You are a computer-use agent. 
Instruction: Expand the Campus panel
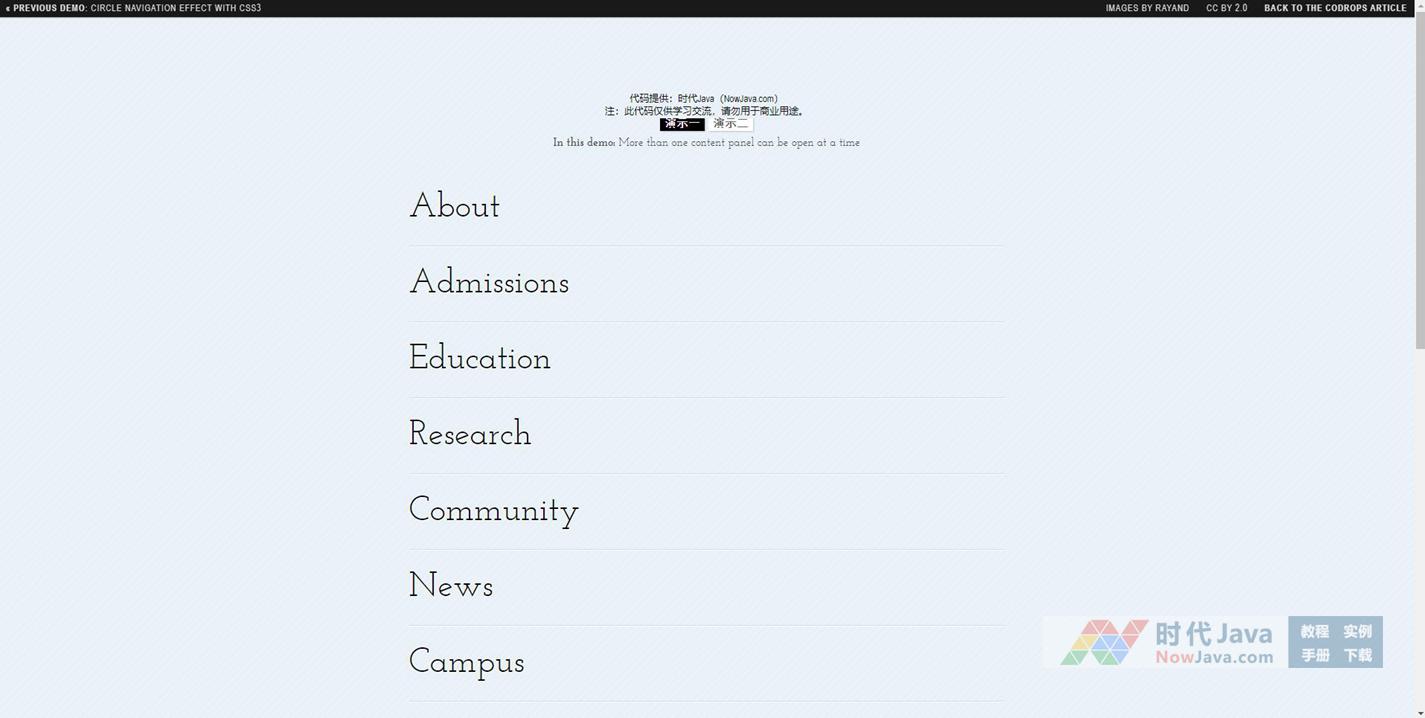(467, 663)
